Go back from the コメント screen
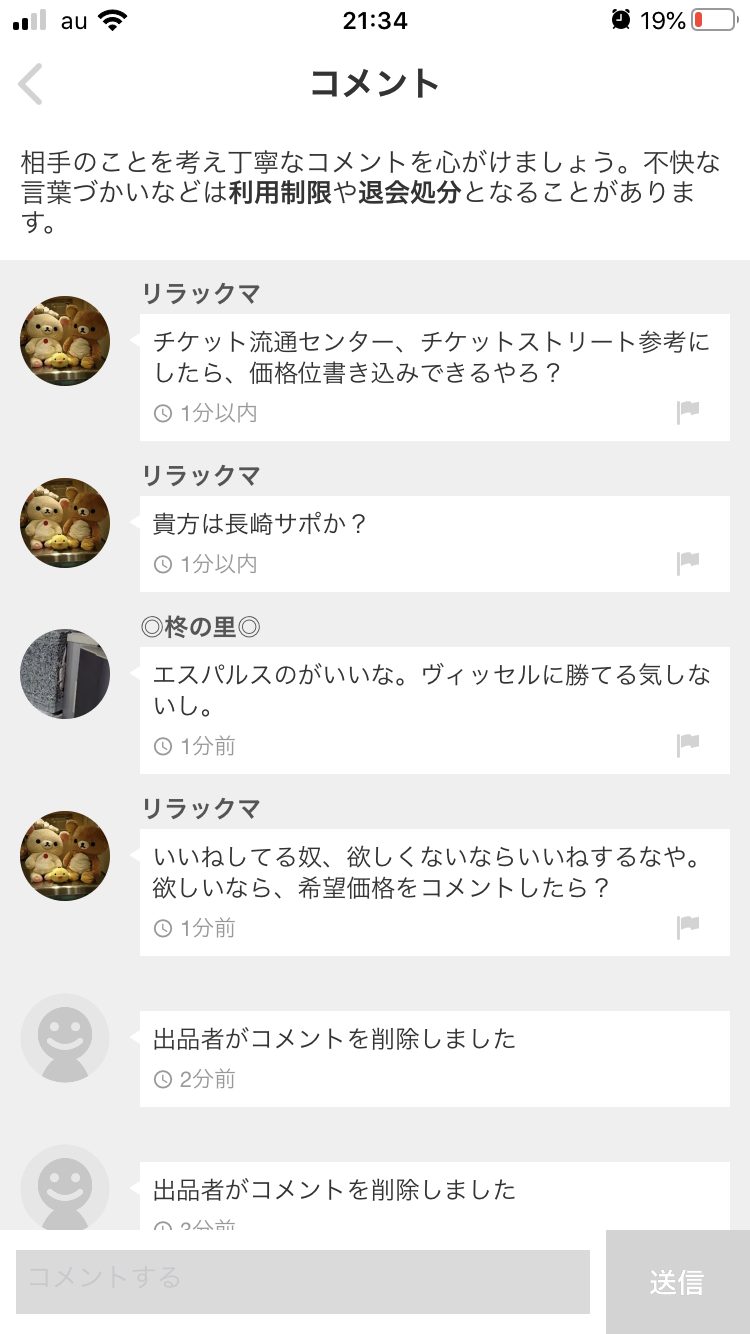 31,84
